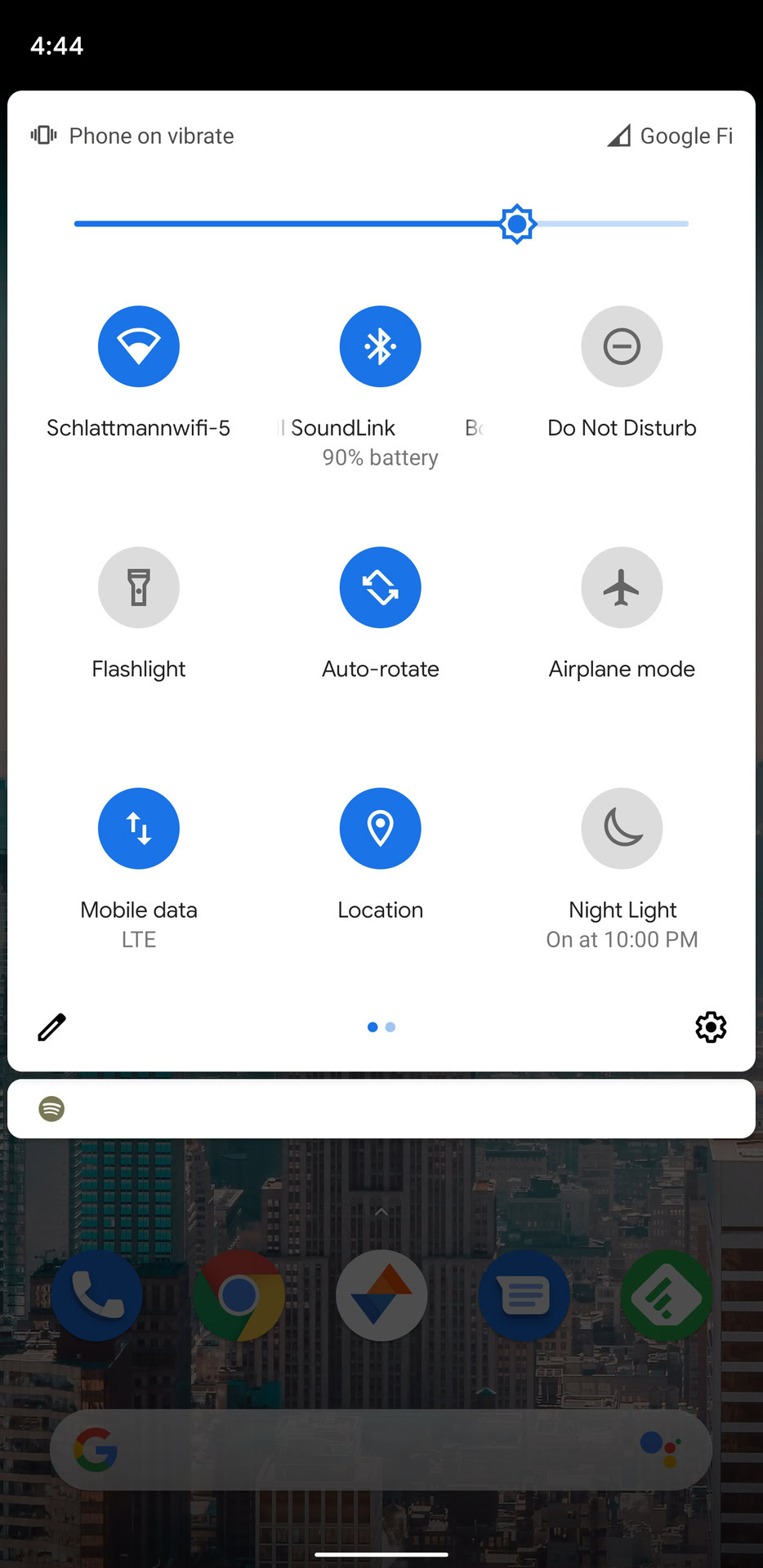Screen dimensions: 763x1568
Task: Turn on Airplane mode
Action: (622, 587)
